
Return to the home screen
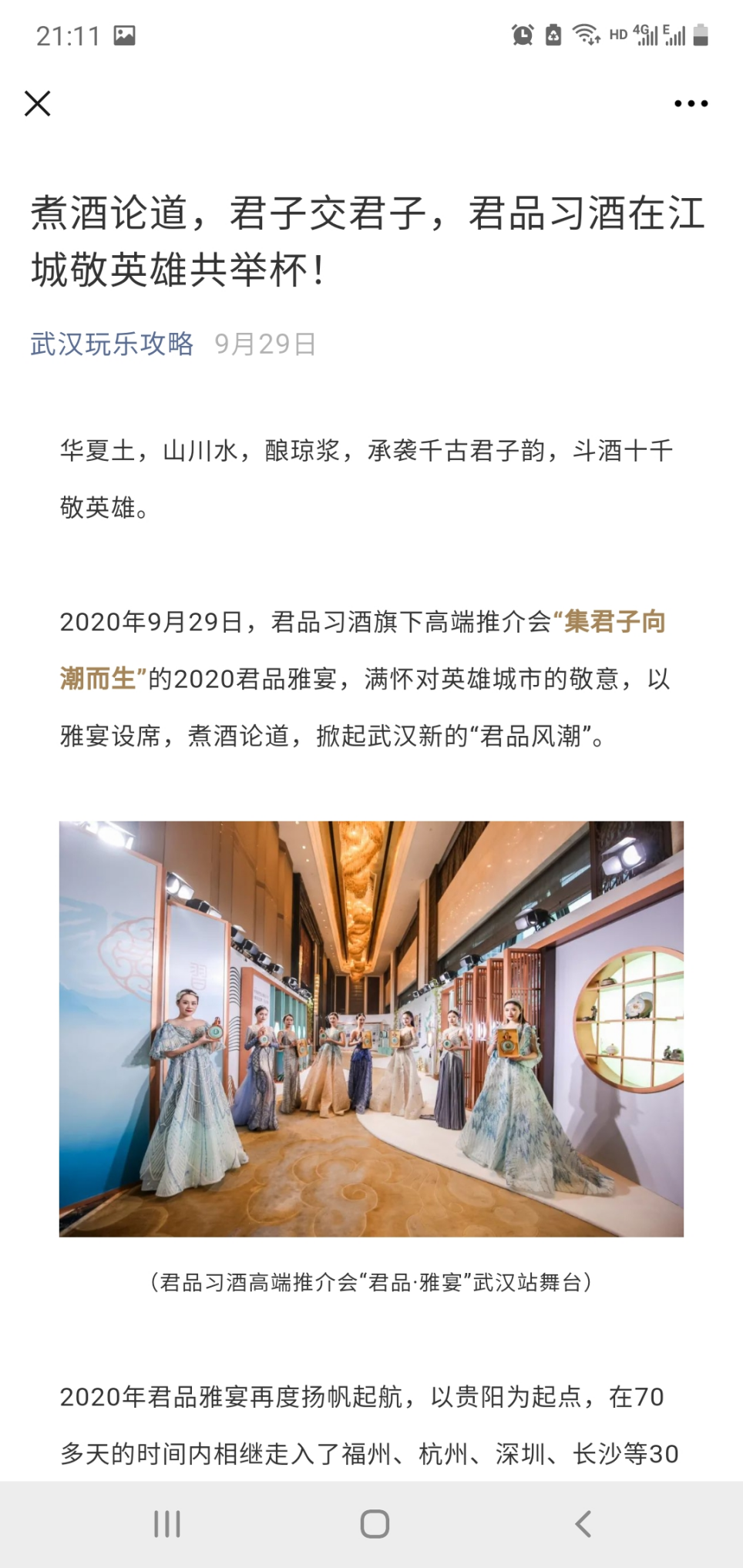click(x=375, y=1523)
